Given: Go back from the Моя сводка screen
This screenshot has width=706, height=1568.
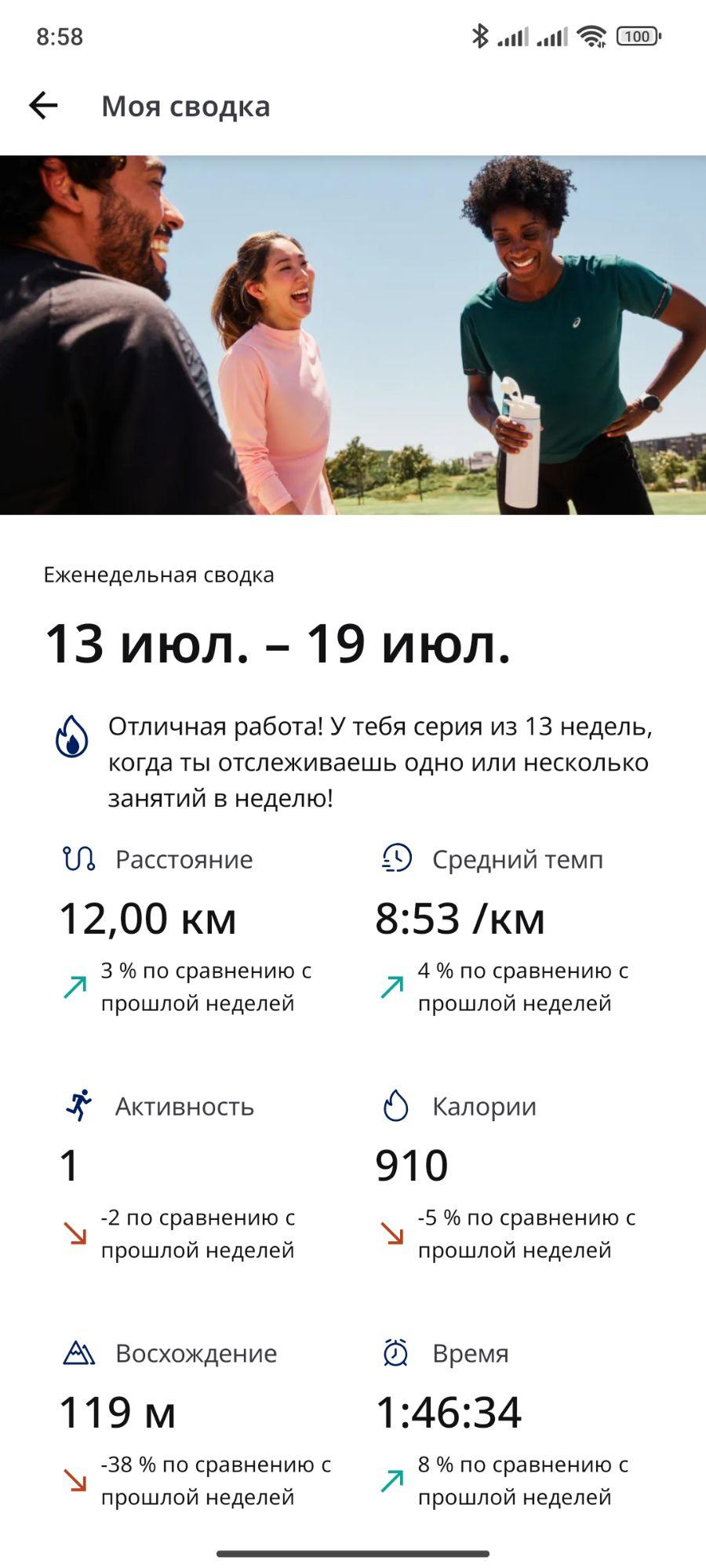Looking at the screenshot, I should [x=43, y=106].
